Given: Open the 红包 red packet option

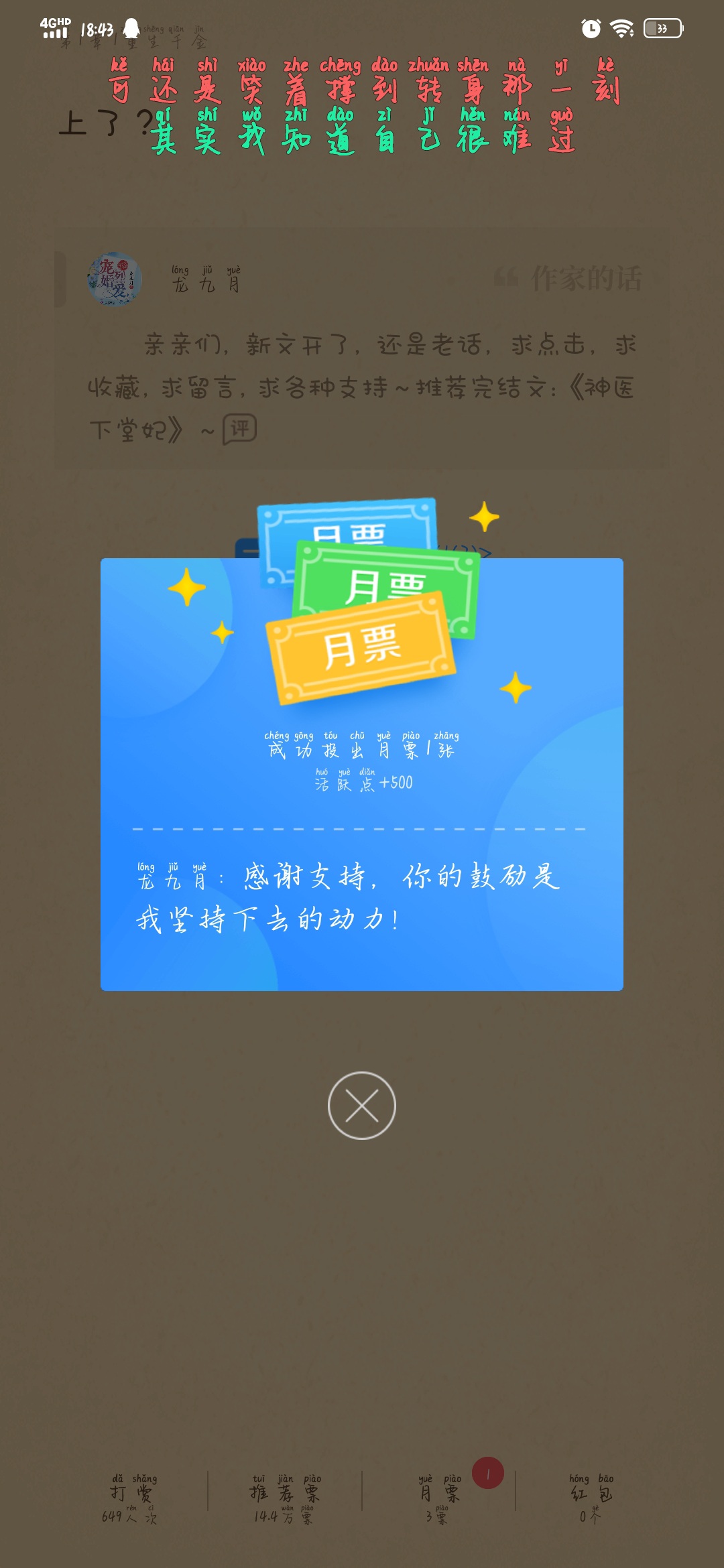Looking at the screenshot, I should click(591, 1494).
